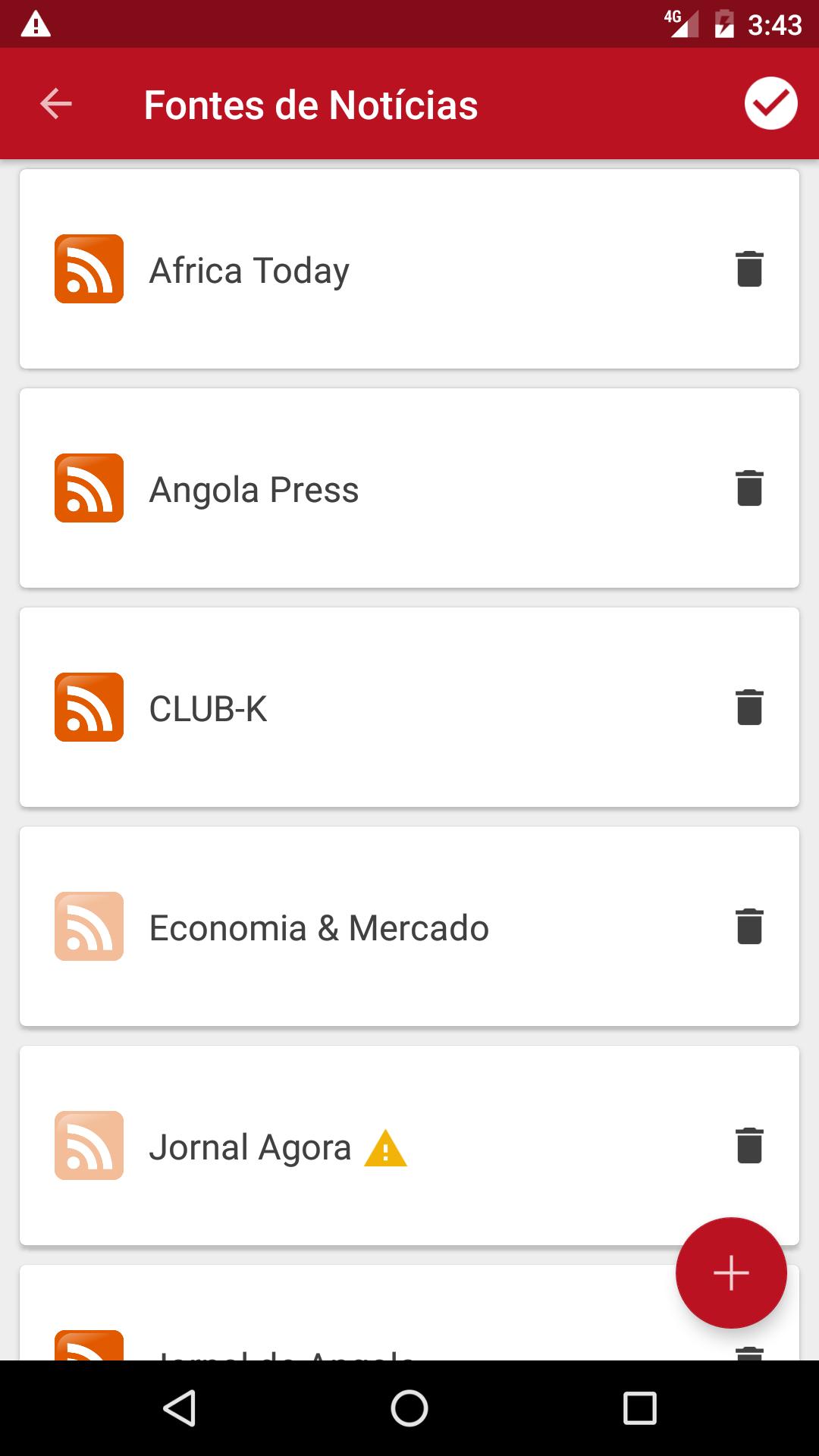Confirm selection with the checkmark icon

coord(770,103)
